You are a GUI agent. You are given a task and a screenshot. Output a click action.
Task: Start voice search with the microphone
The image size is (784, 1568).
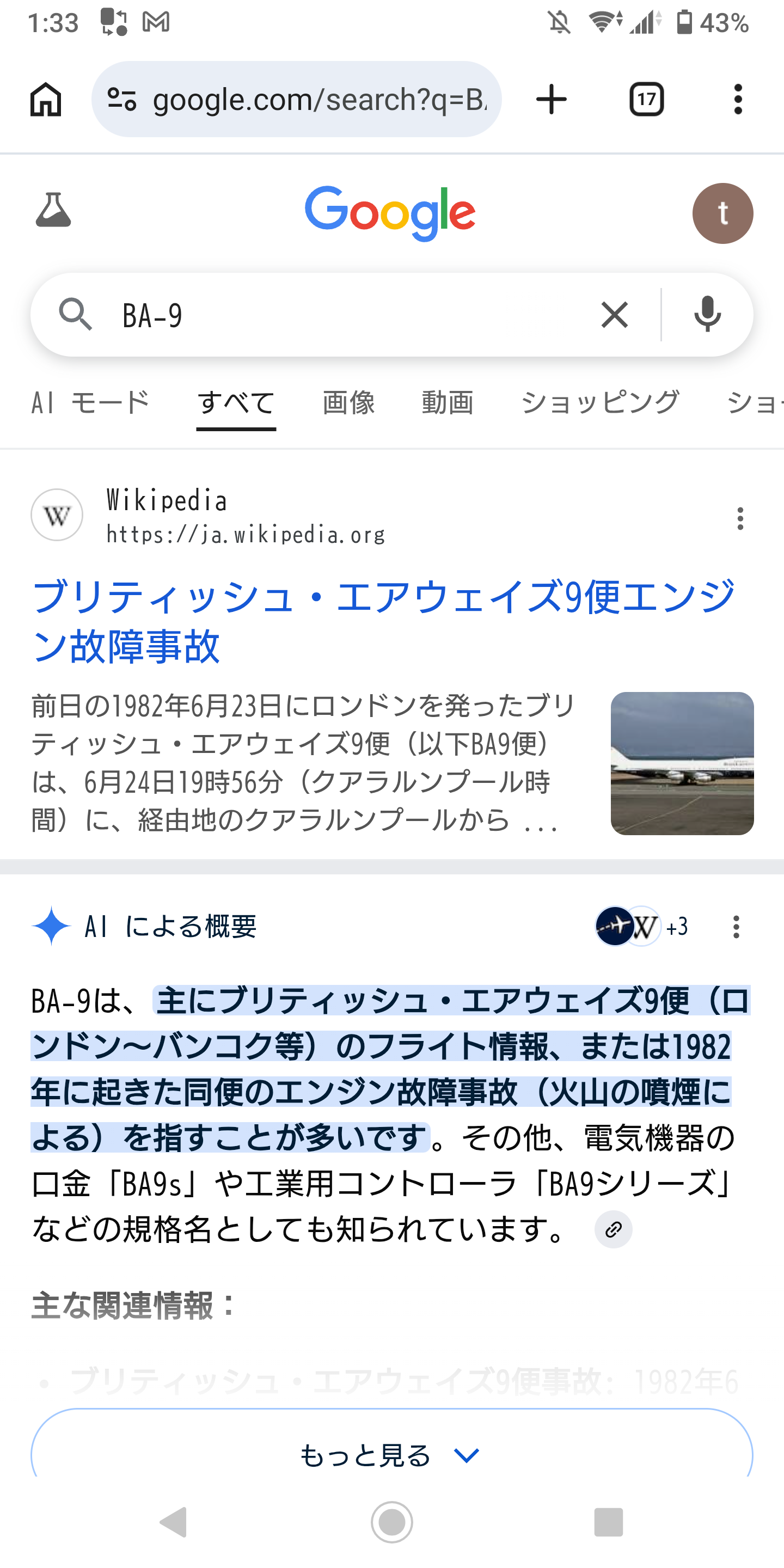pos(707,315)
